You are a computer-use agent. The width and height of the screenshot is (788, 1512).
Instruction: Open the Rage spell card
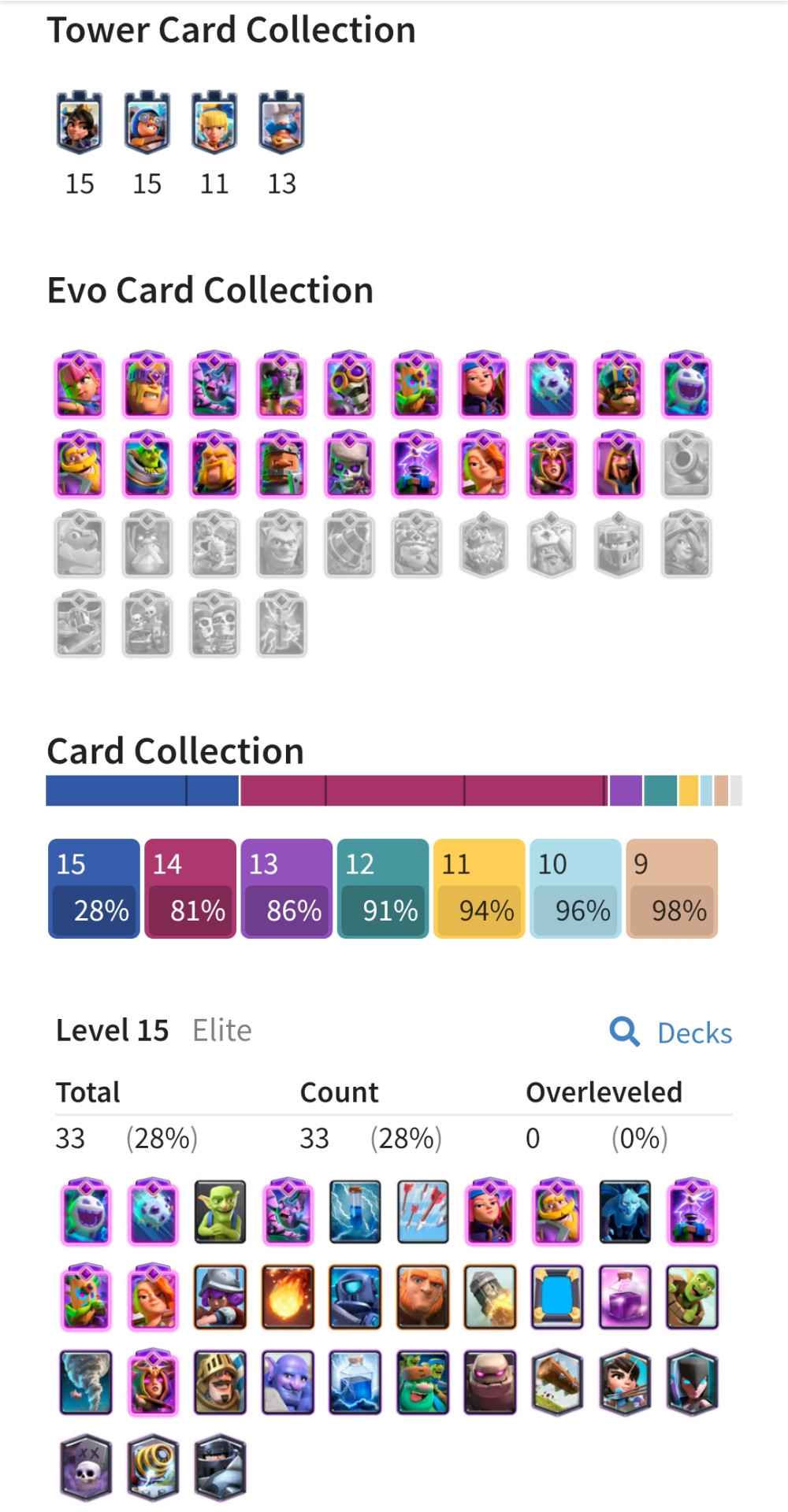(625, 1296)
